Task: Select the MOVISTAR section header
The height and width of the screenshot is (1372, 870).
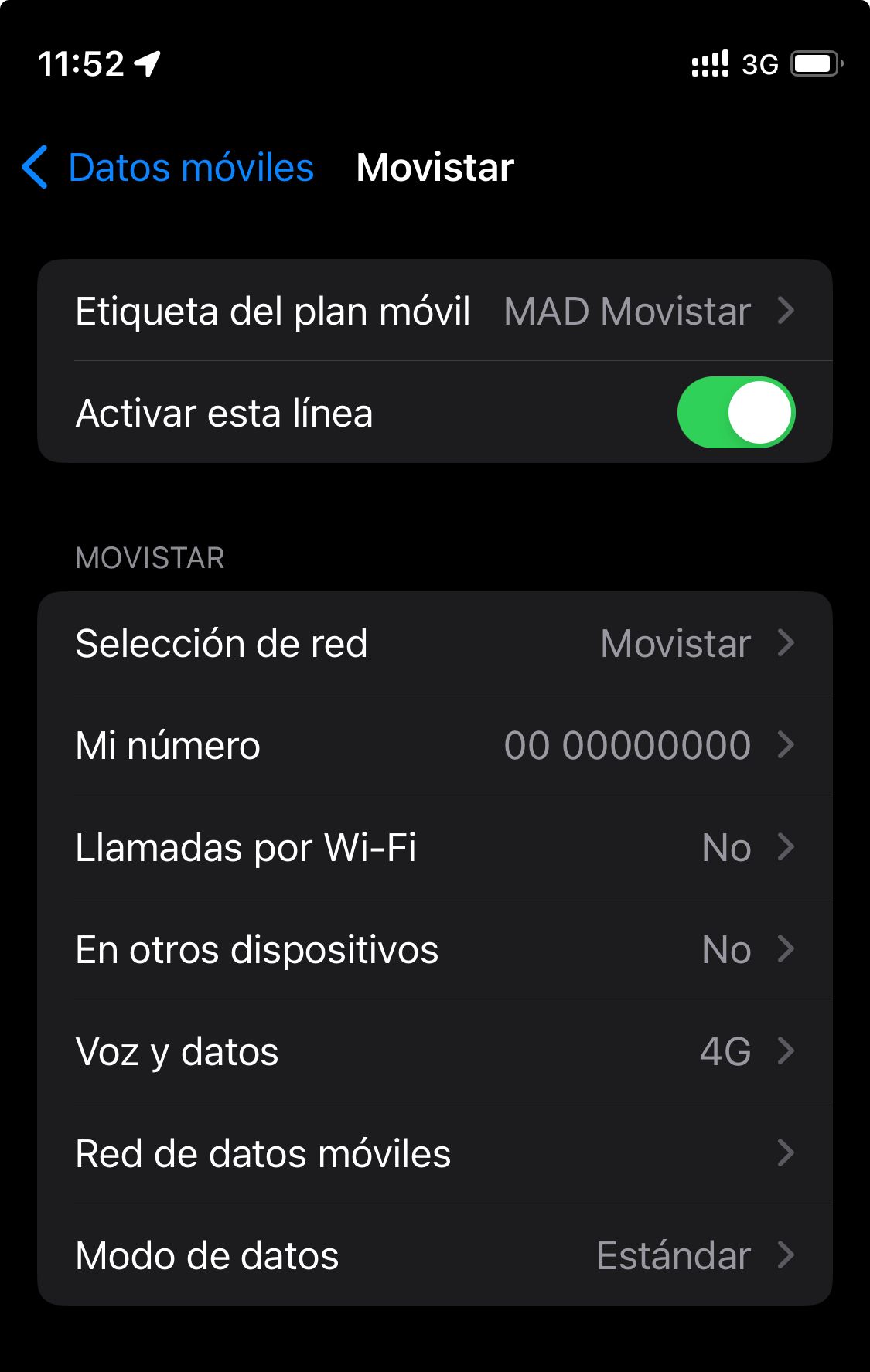Action: [149, 557]
